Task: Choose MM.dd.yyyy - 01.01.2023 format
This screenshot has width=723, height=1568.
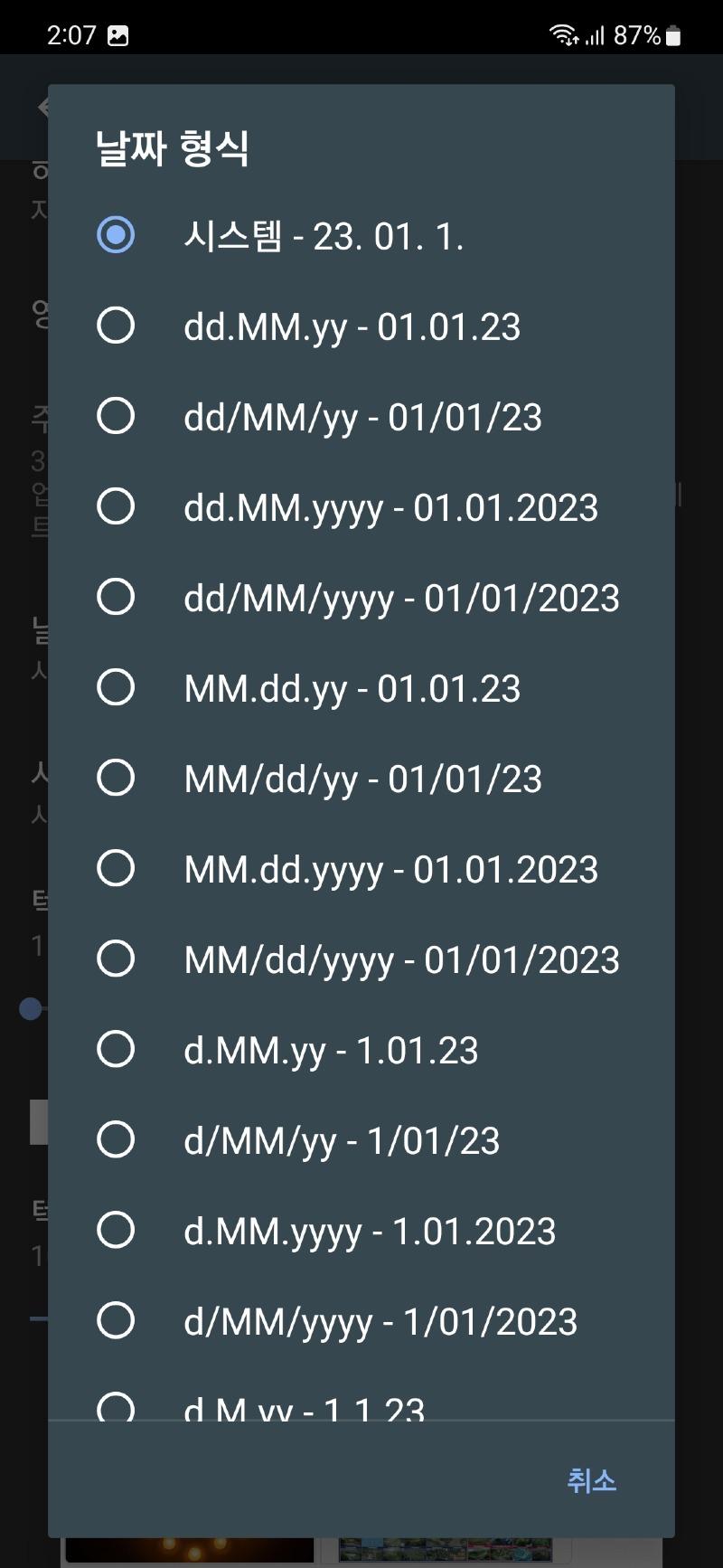Action: pyautogui.click(x=361, y=868)
